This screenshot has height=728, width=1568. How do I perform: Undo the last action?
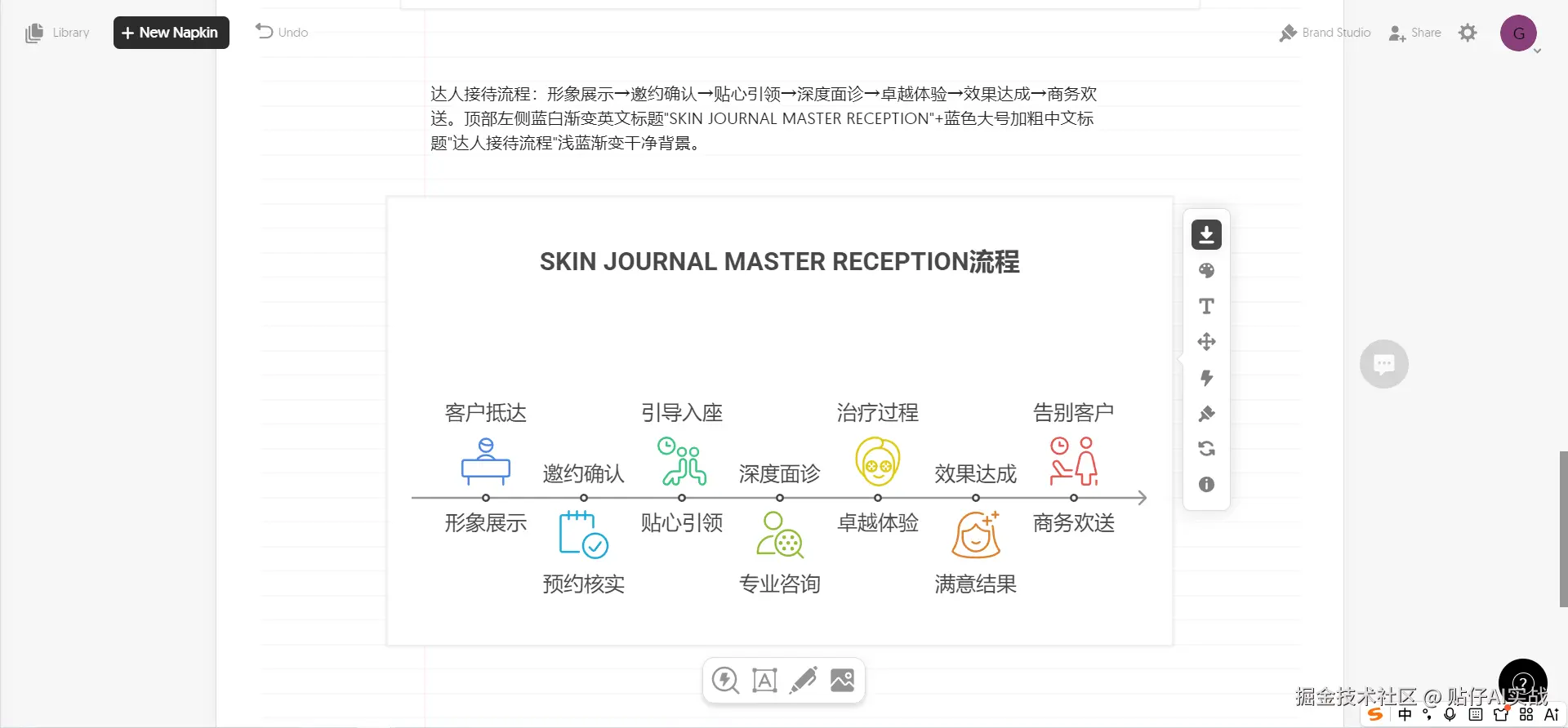point(282,33)
